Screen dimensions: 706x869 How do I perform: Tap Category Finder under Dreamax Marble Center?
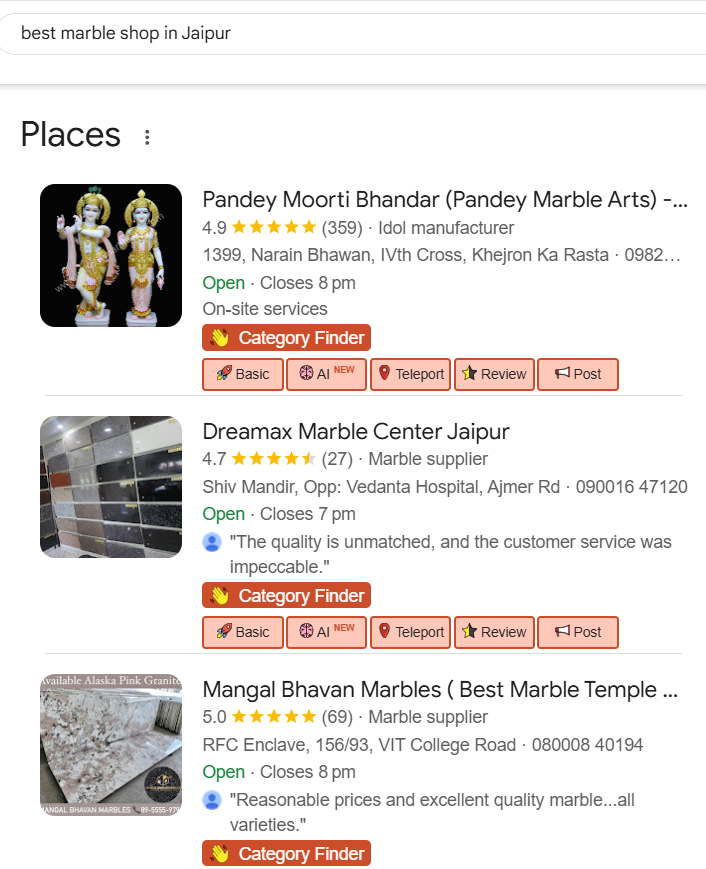point(286,596)
